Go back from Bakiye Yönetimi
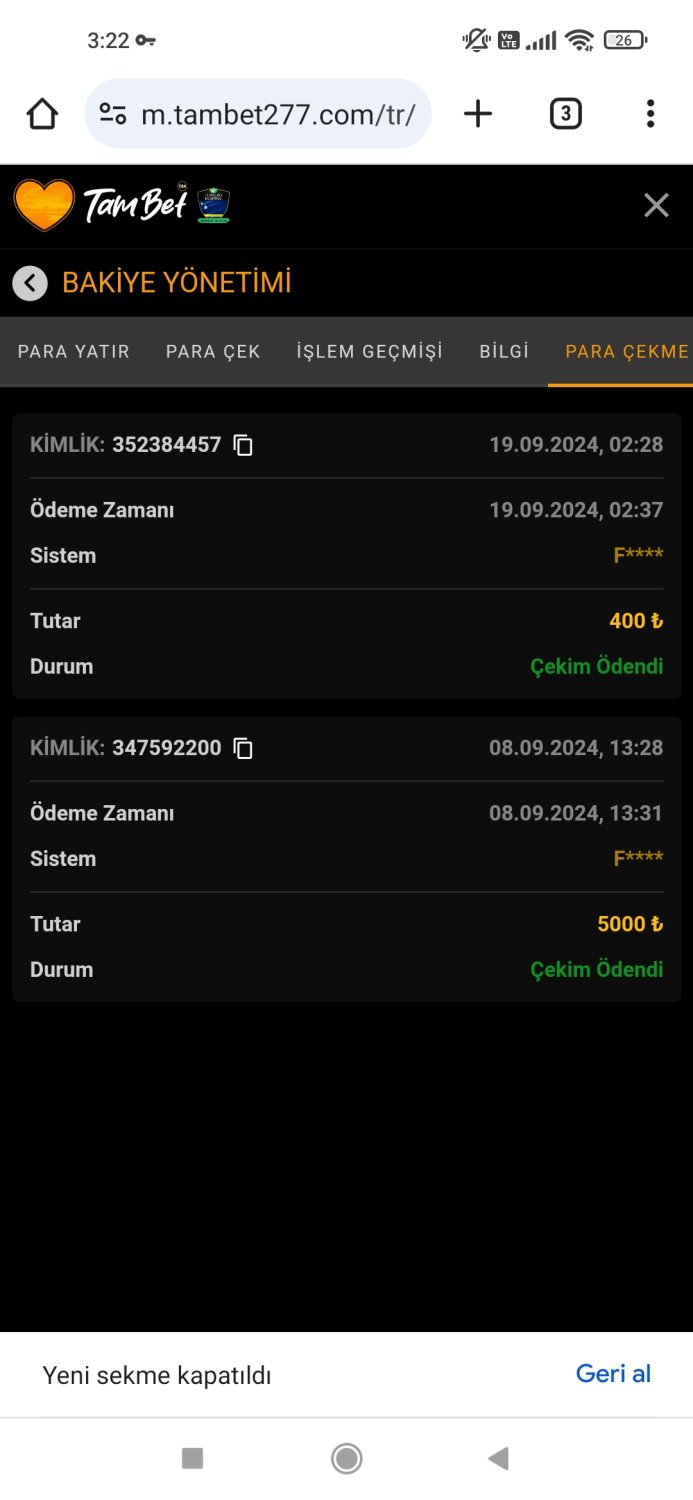Screen dimensions: 693x1500 tap(30, 283)
